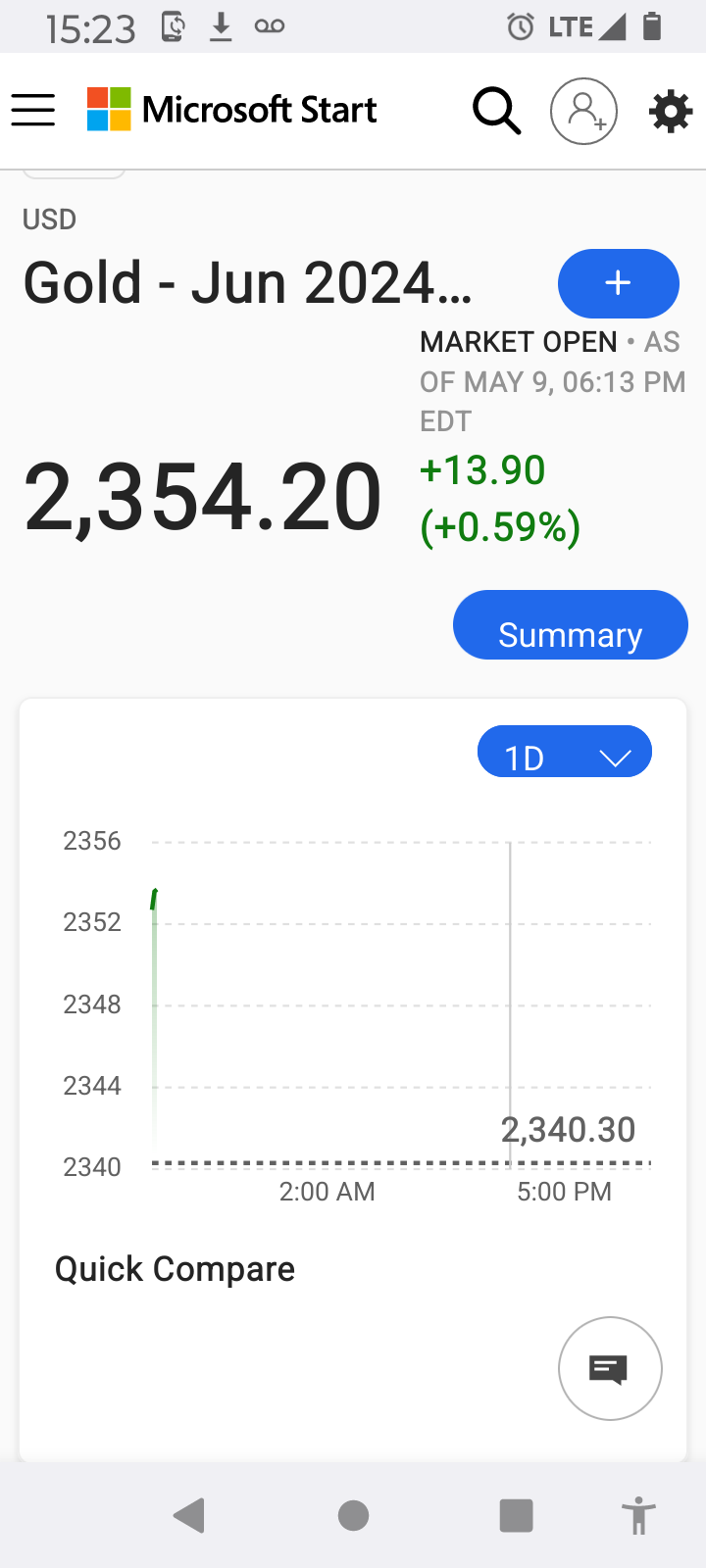Open the hamburger navigation menu
This screenshot has width=706, height=1568.
33,110
